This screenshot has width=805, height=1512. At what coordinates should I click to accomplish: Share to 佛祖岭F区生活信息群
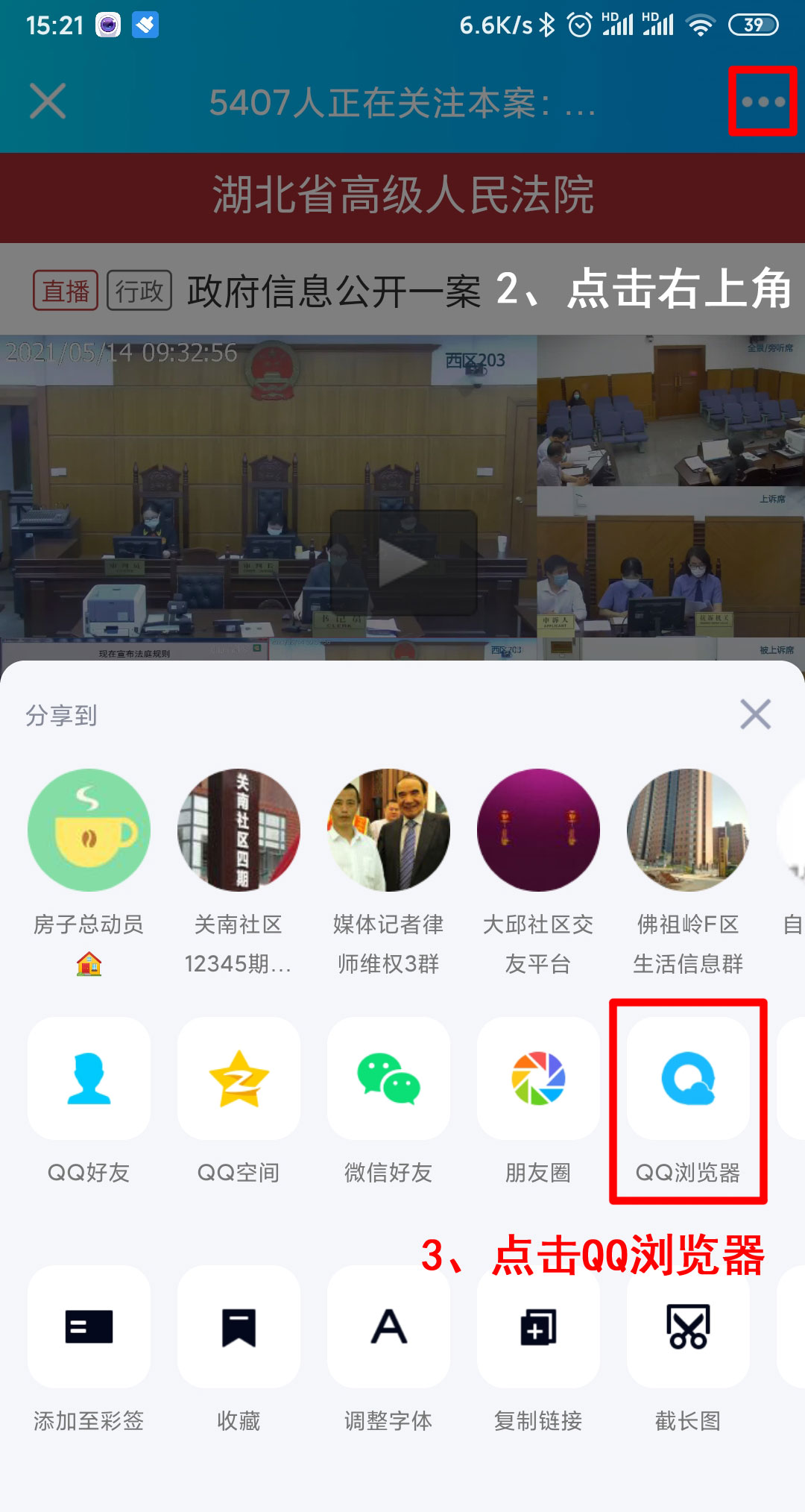(688, 831)
